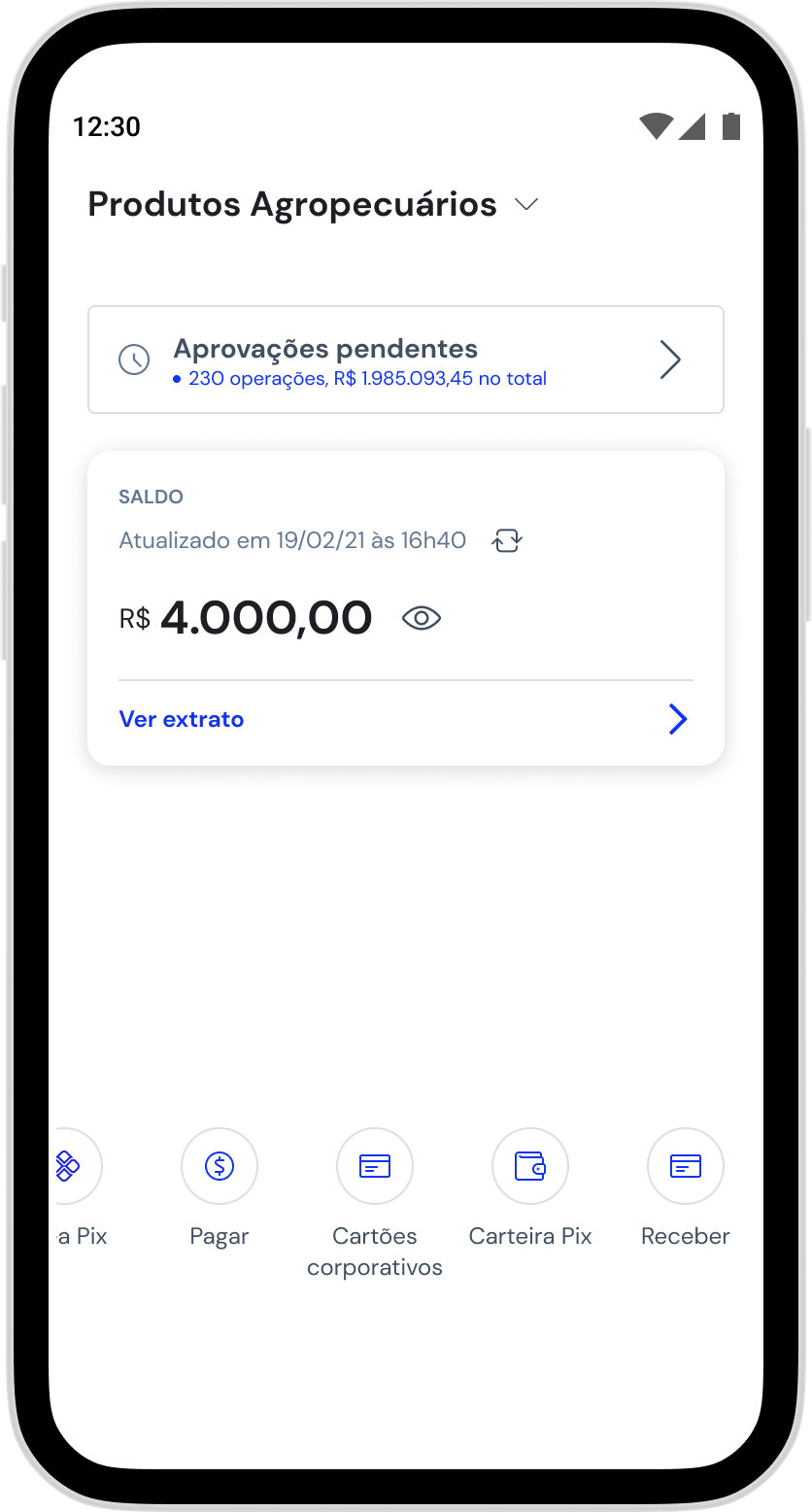Hide the balance with eye icon
812x1512 pixels.
(422, 618)
